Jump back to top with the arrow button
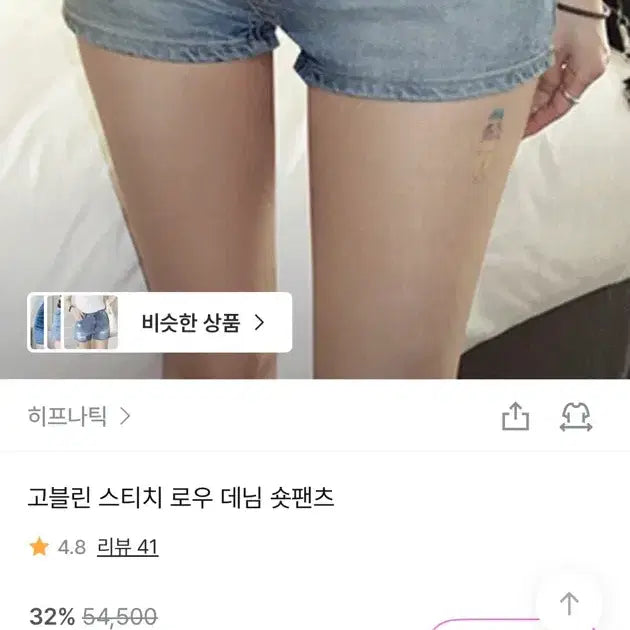The height and width of the screenshot is (630, 630). [569, 603]
